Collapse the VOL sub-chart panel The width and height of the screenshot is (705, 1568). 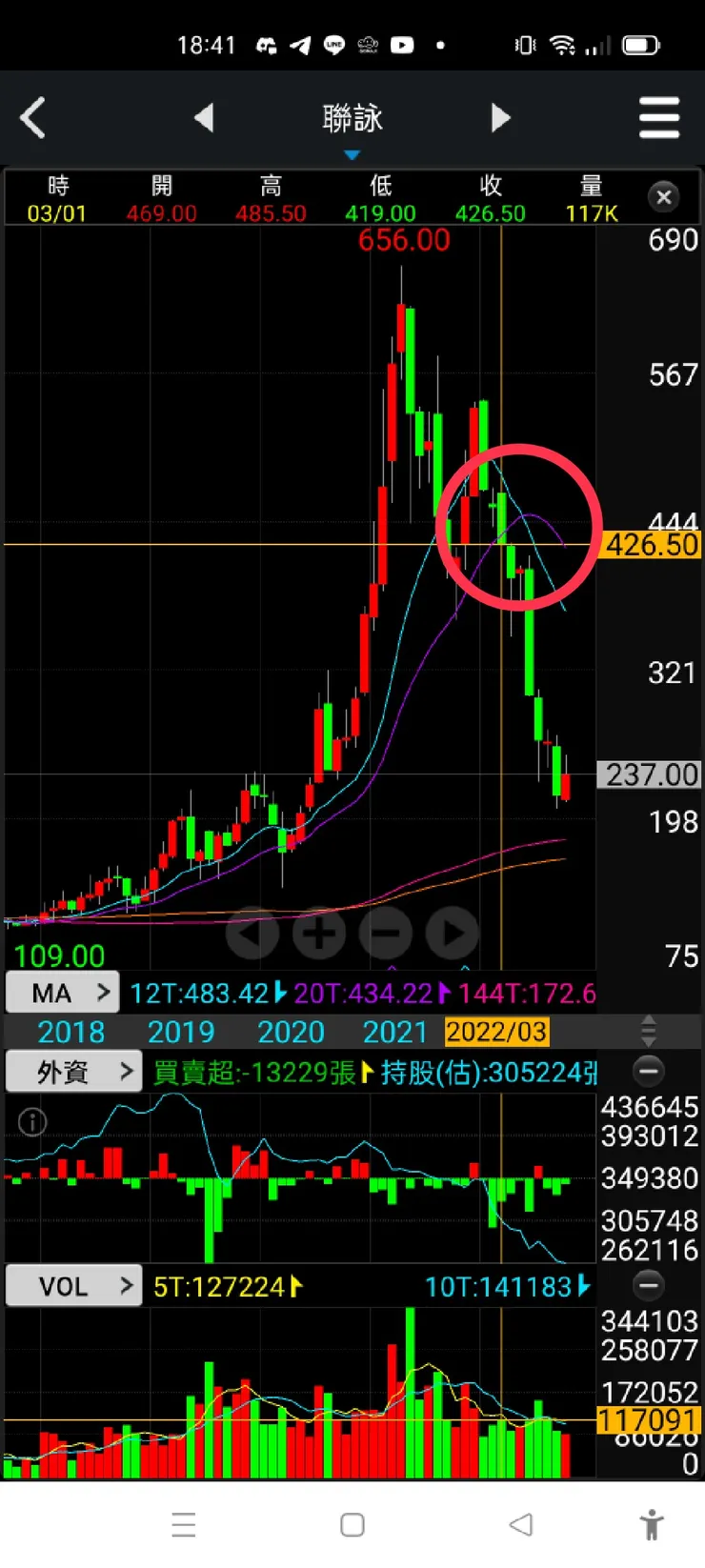(x=649, y=1286)
